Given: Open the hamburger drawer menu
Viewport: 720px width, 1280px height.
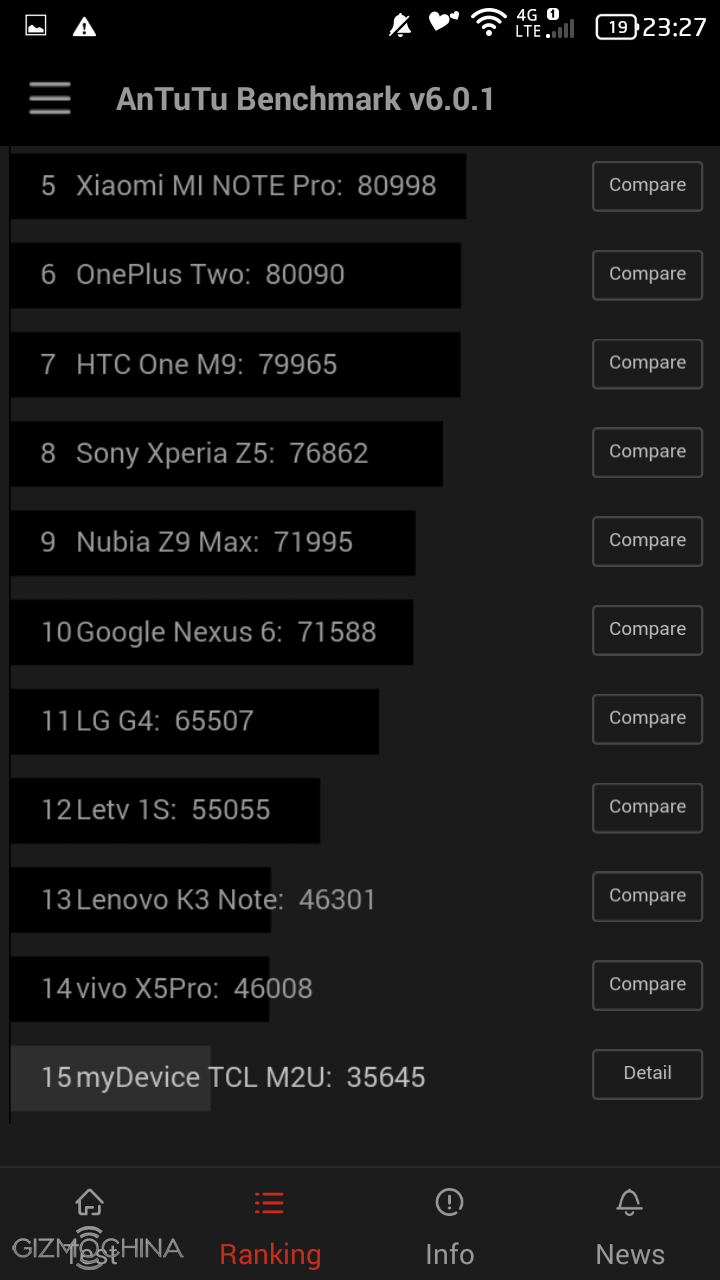Looking at the screenshot, I should (x=50, y=99).
